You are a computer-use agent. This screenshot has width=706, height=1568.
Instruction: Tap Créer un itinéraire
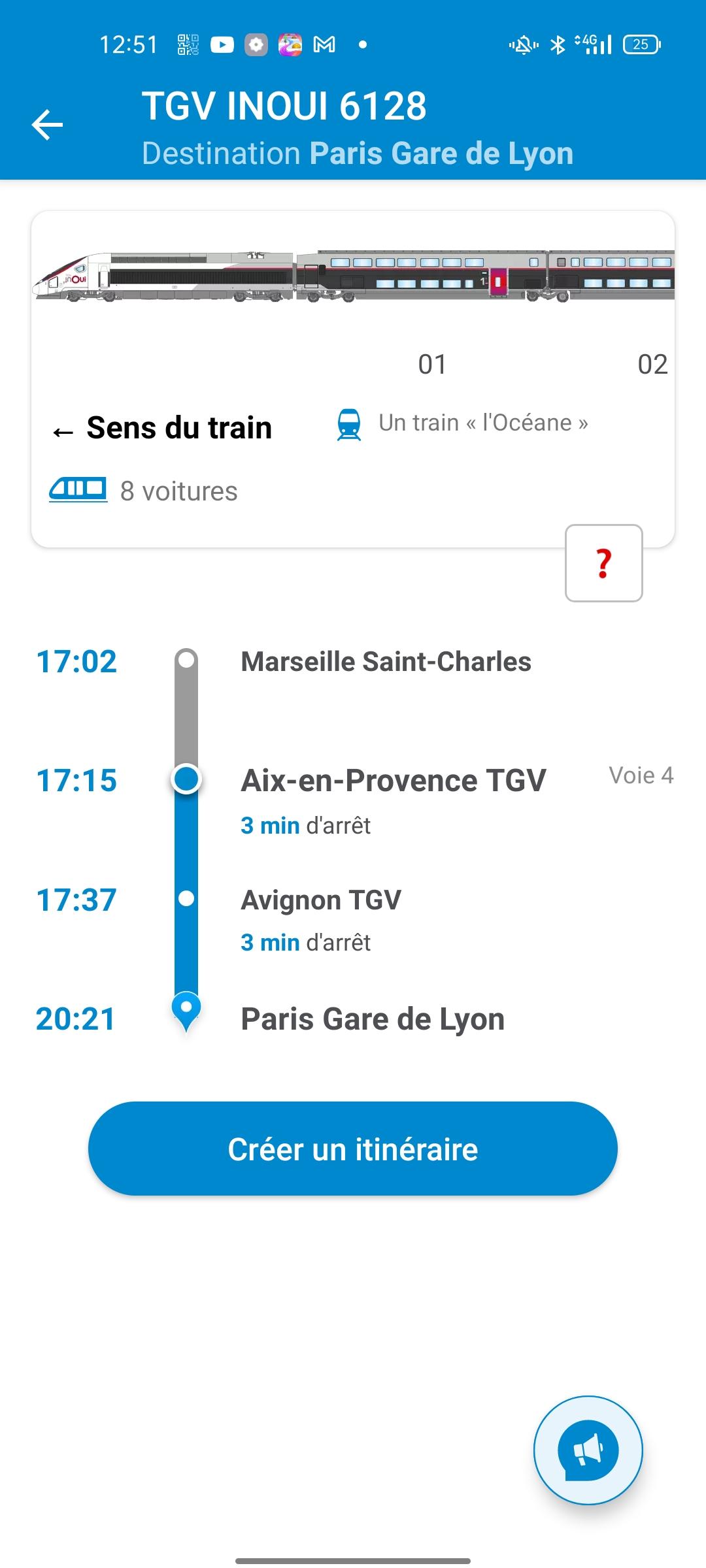(x=353, y=1149)
